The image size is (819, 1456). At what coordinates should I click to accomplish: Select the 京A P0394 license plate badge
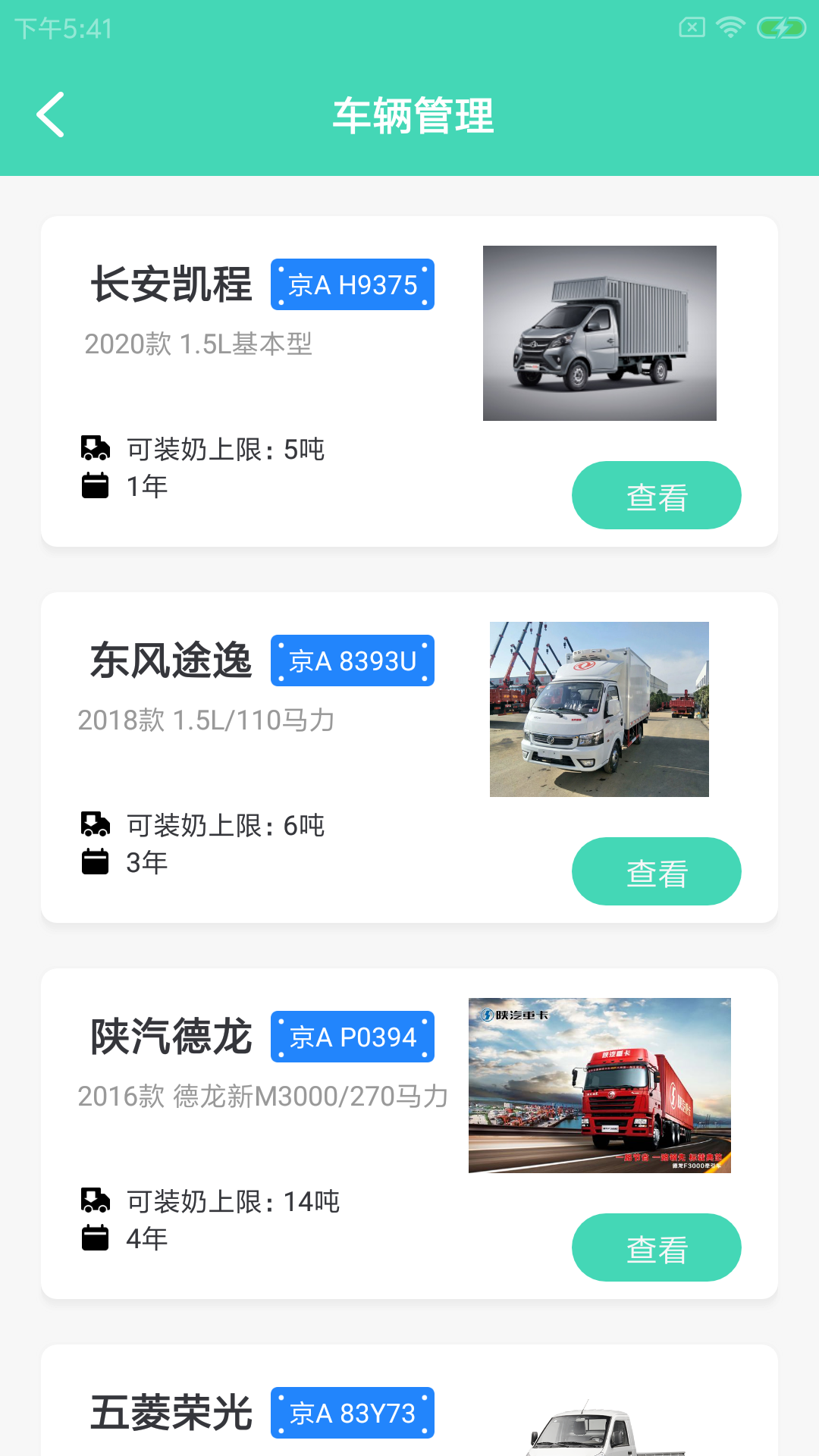pos(352,1037)
